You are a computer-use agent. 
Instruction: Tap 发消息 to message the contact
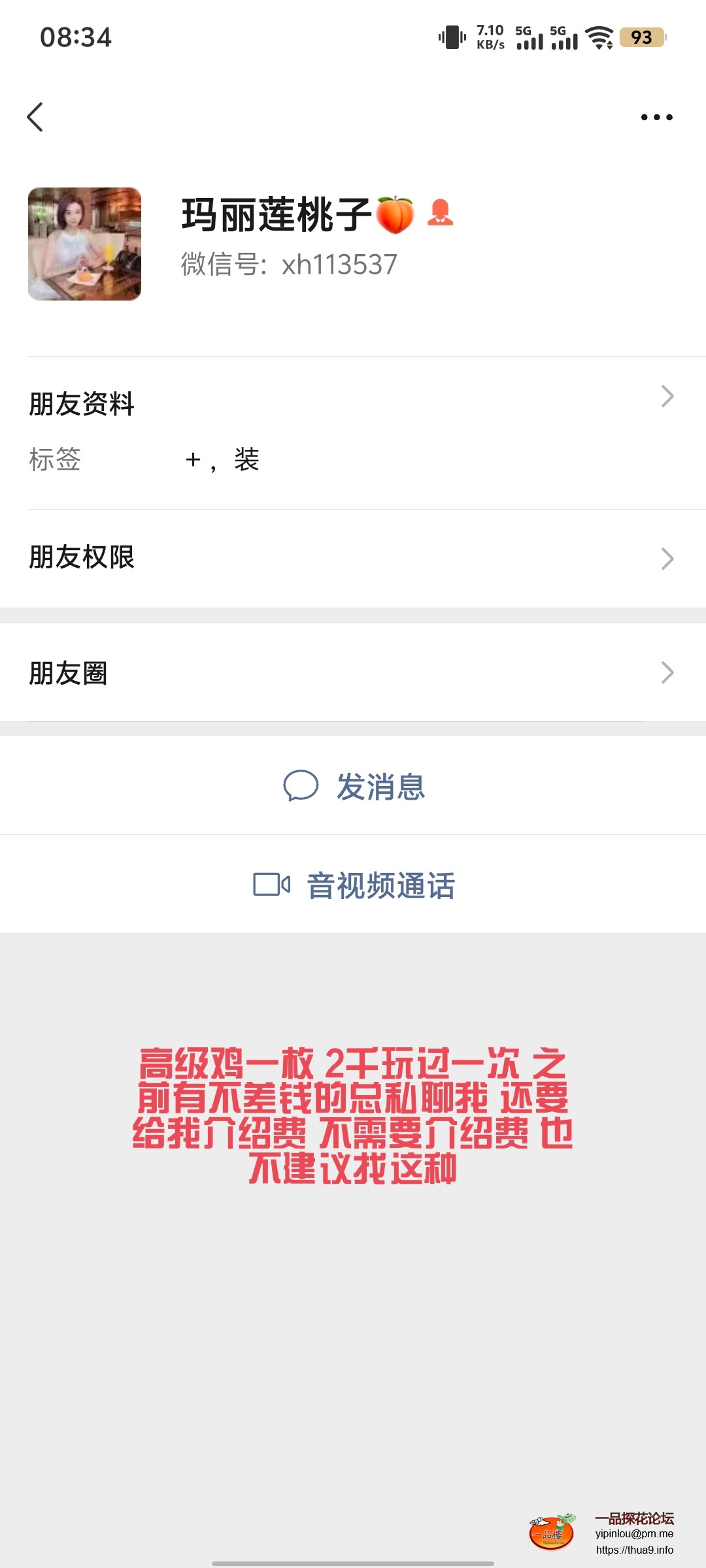[354, 786]
